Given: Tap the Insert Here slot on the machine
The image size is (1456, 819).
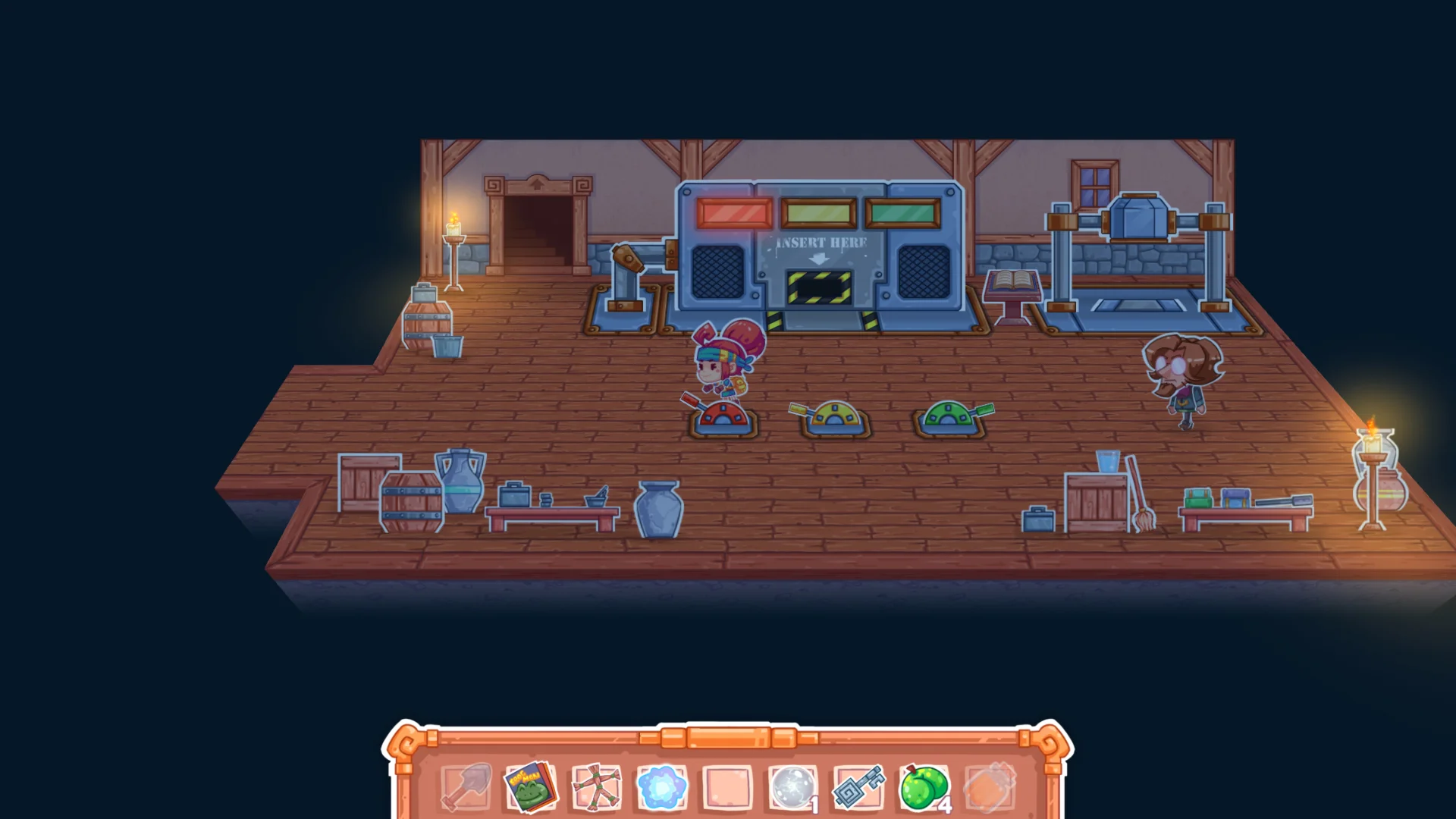Looking at the screenshot, I should click(819, 287).
